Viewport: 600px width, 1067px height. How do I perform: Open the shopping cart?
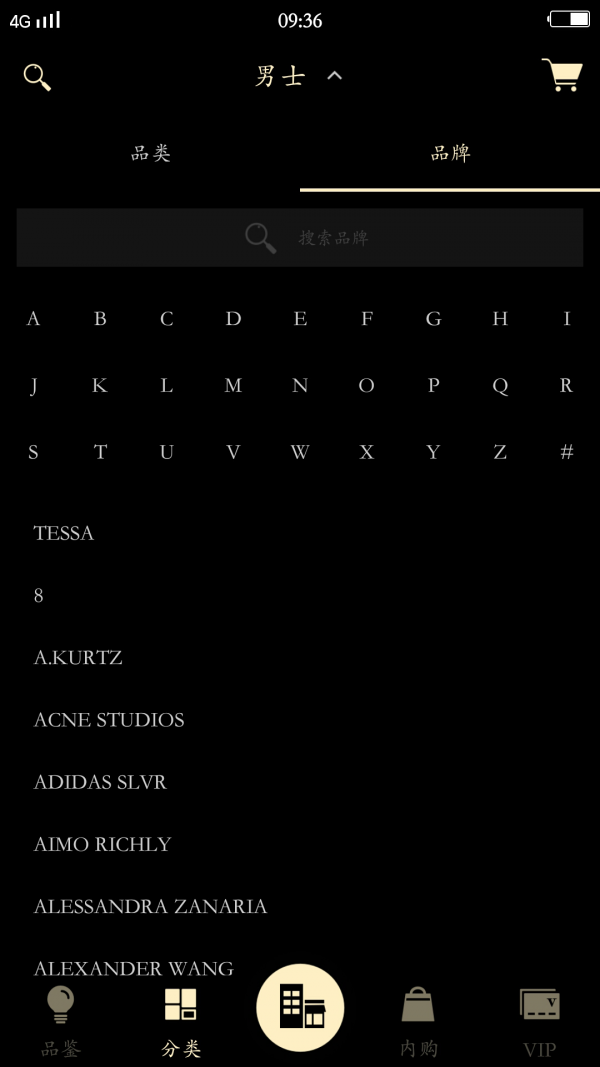coord(562,76)
